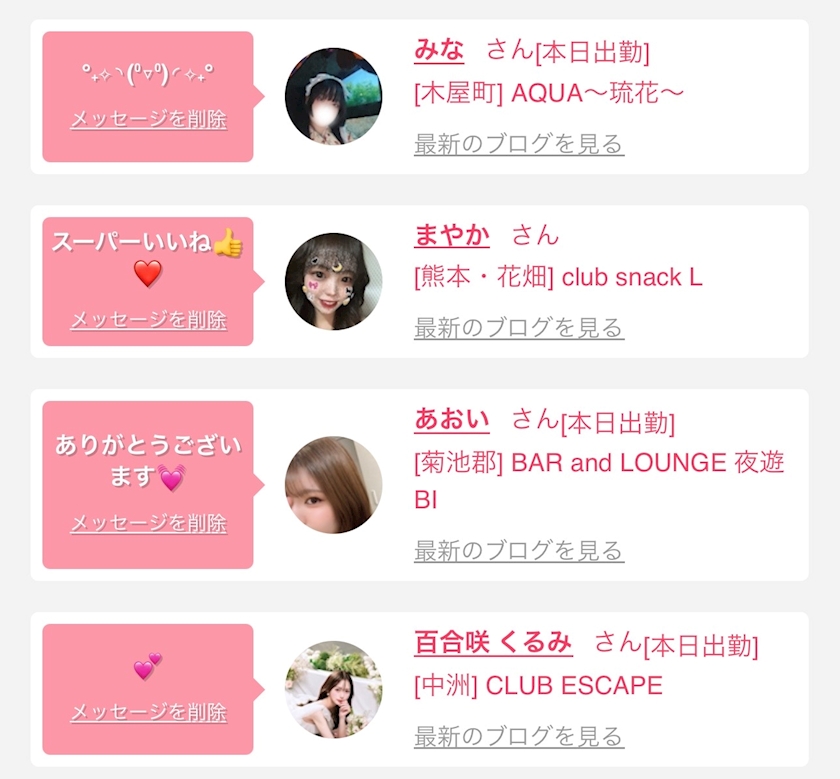Open みな's profile name link

(439, 50)
